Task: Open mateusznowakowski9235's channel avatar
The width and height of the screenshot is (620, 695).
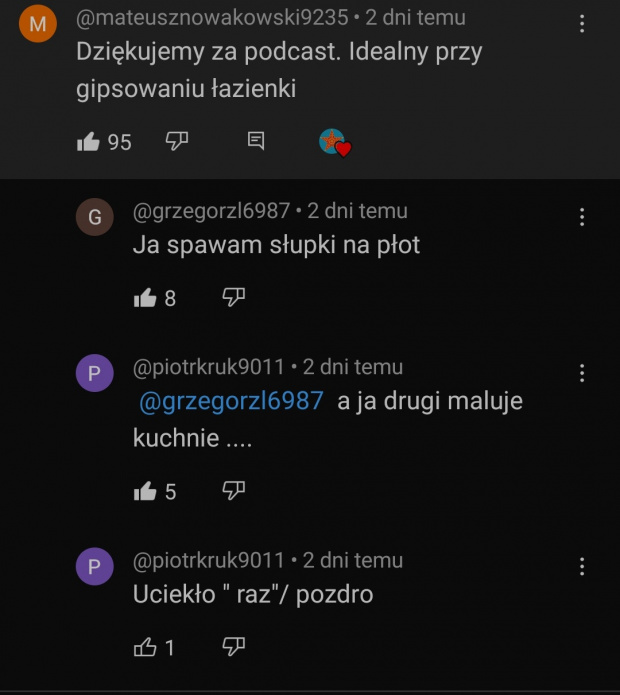Action: tap(38, 25)
